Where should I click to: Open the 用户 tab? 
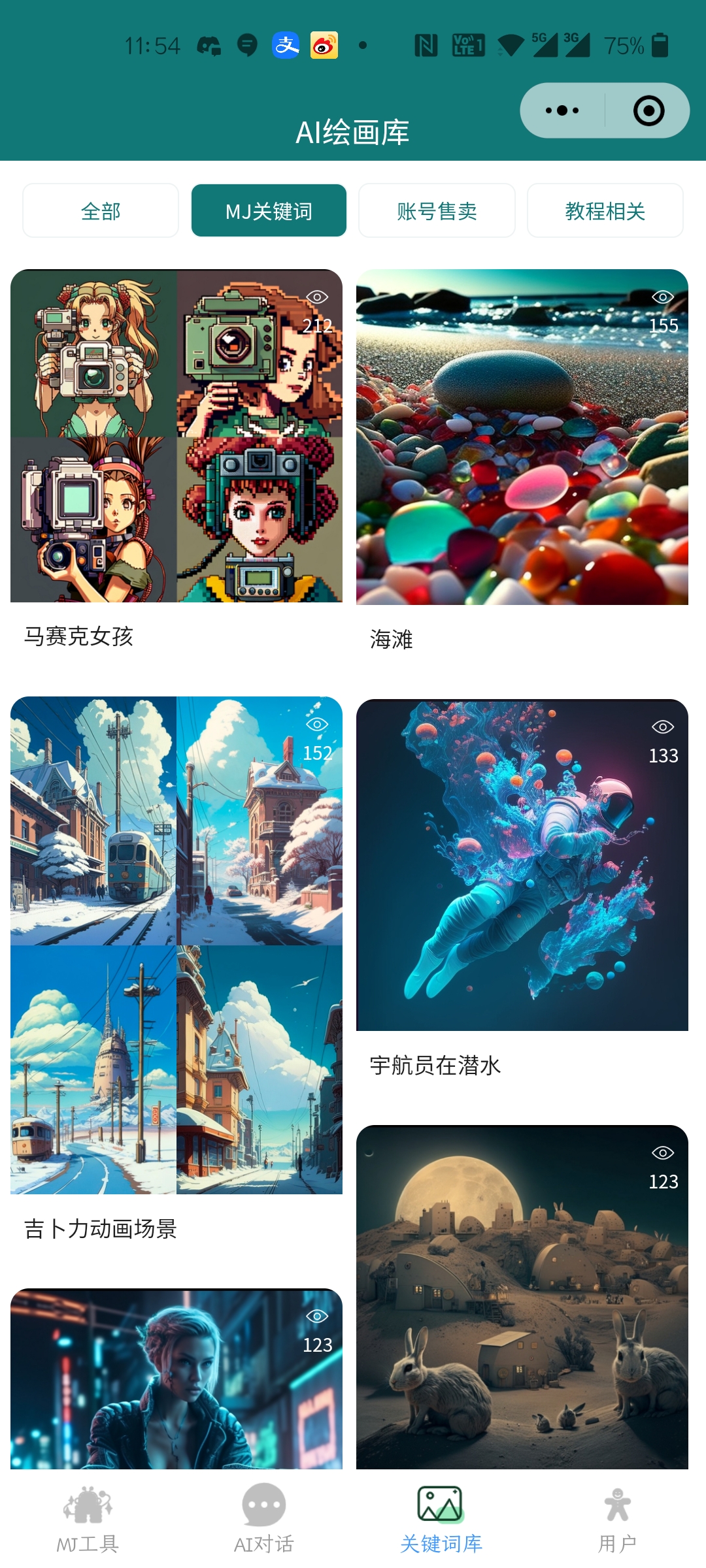coord(617,1519)
